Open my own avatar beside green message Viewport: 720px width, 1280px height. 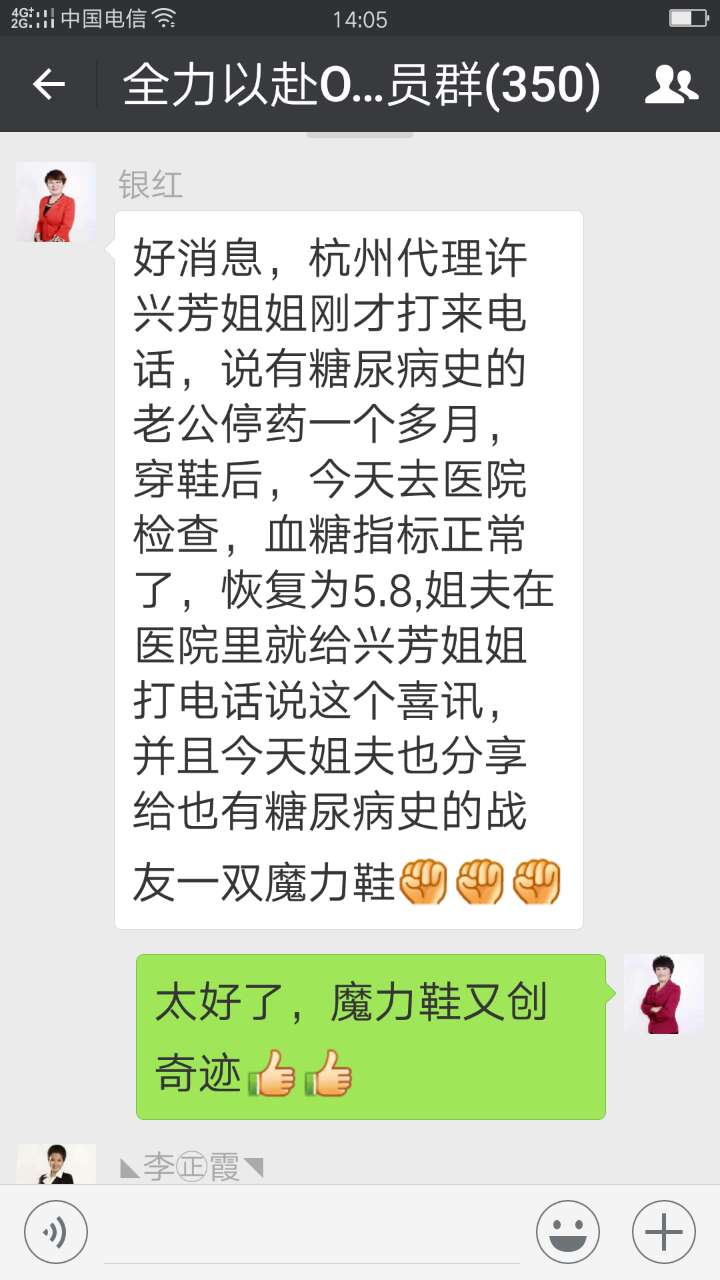click(663, 993)
